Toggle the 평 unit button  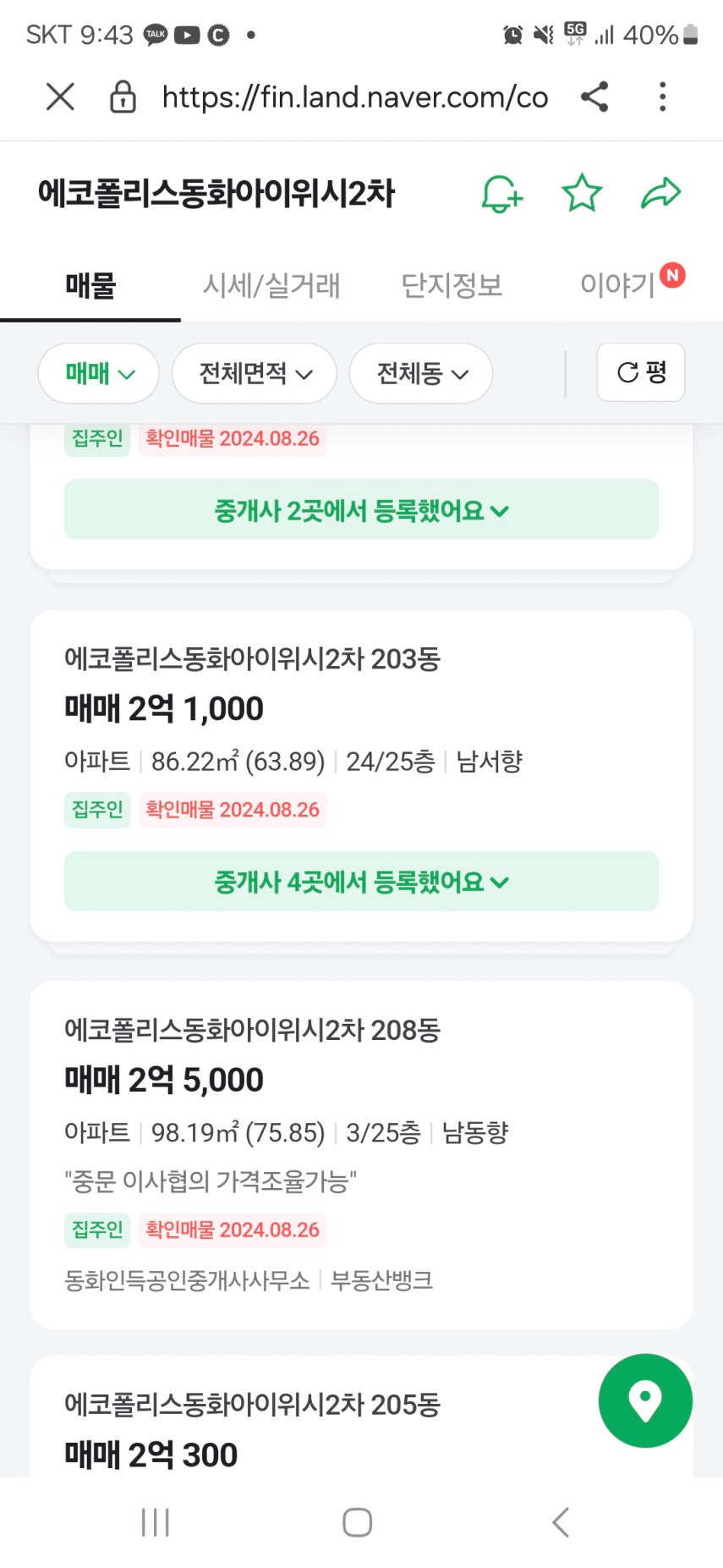click(x=641, y=372)
